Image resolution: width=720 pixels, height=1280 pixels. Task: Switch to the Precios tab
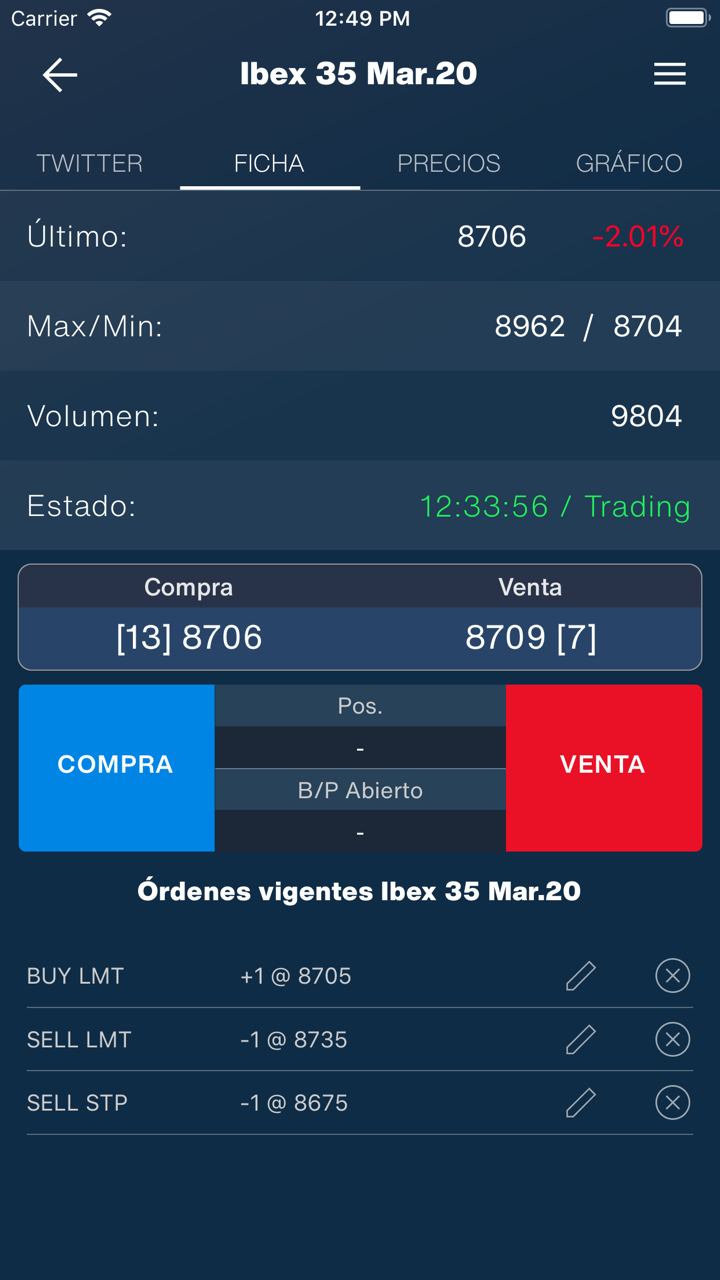(x=449, y=163)
